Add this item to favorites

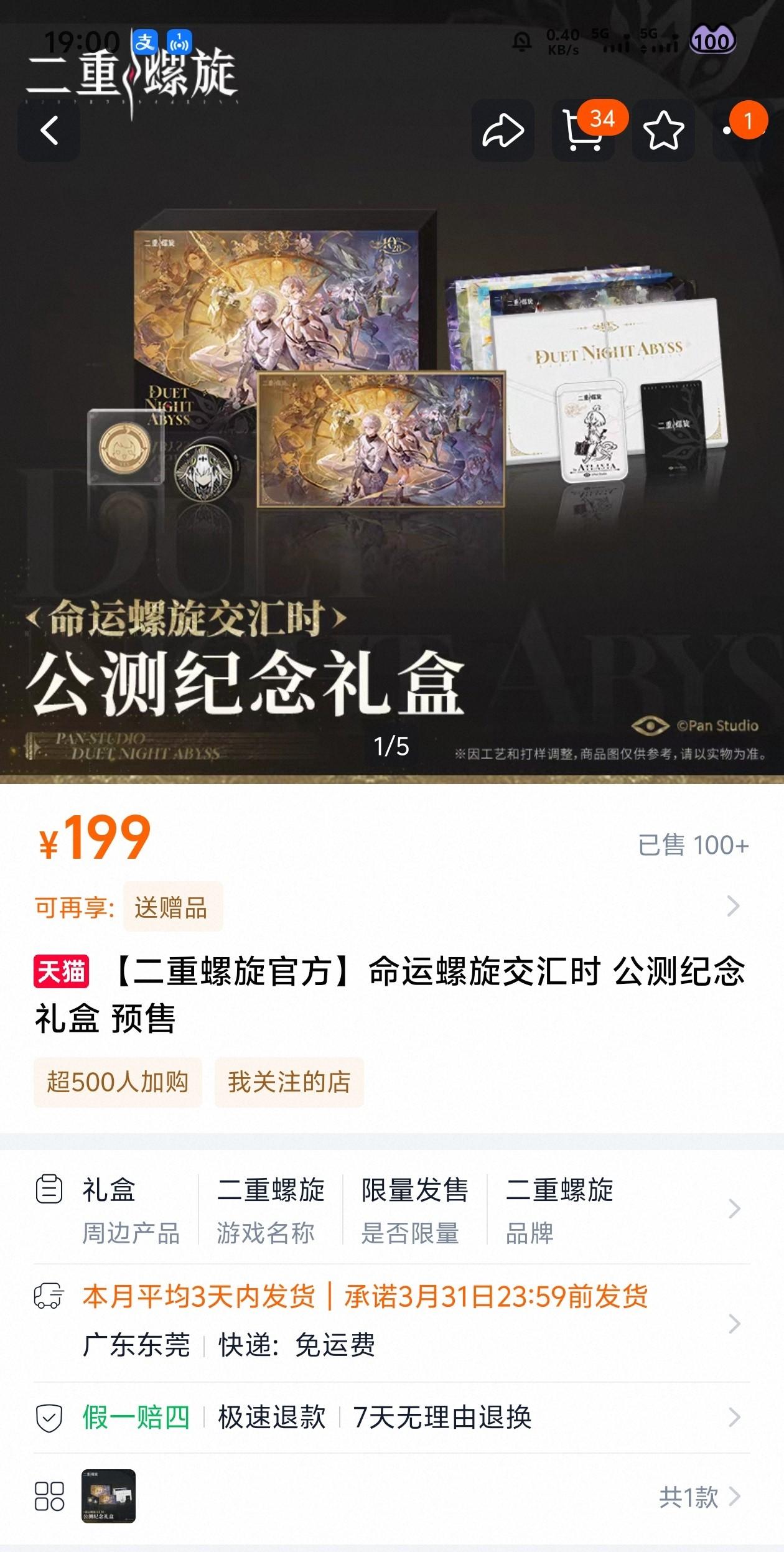click(663, 131)
